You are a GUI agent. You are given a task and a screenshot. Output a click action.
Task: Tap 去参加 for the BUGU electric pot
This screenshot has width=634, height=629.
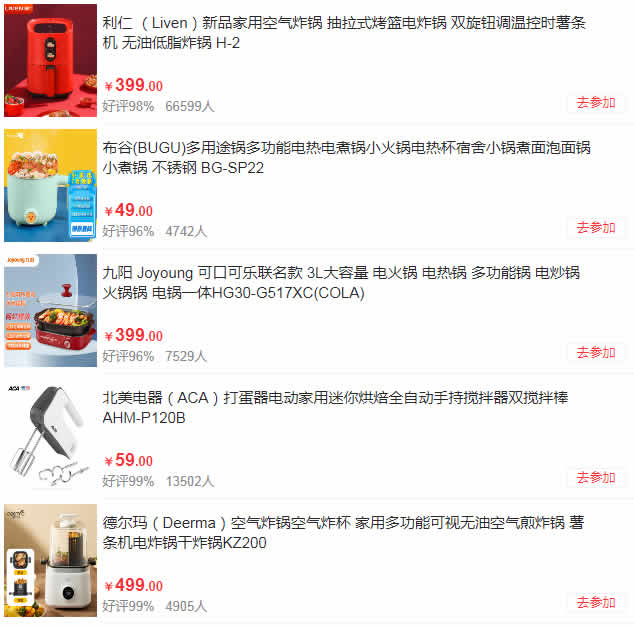(596, 228)
